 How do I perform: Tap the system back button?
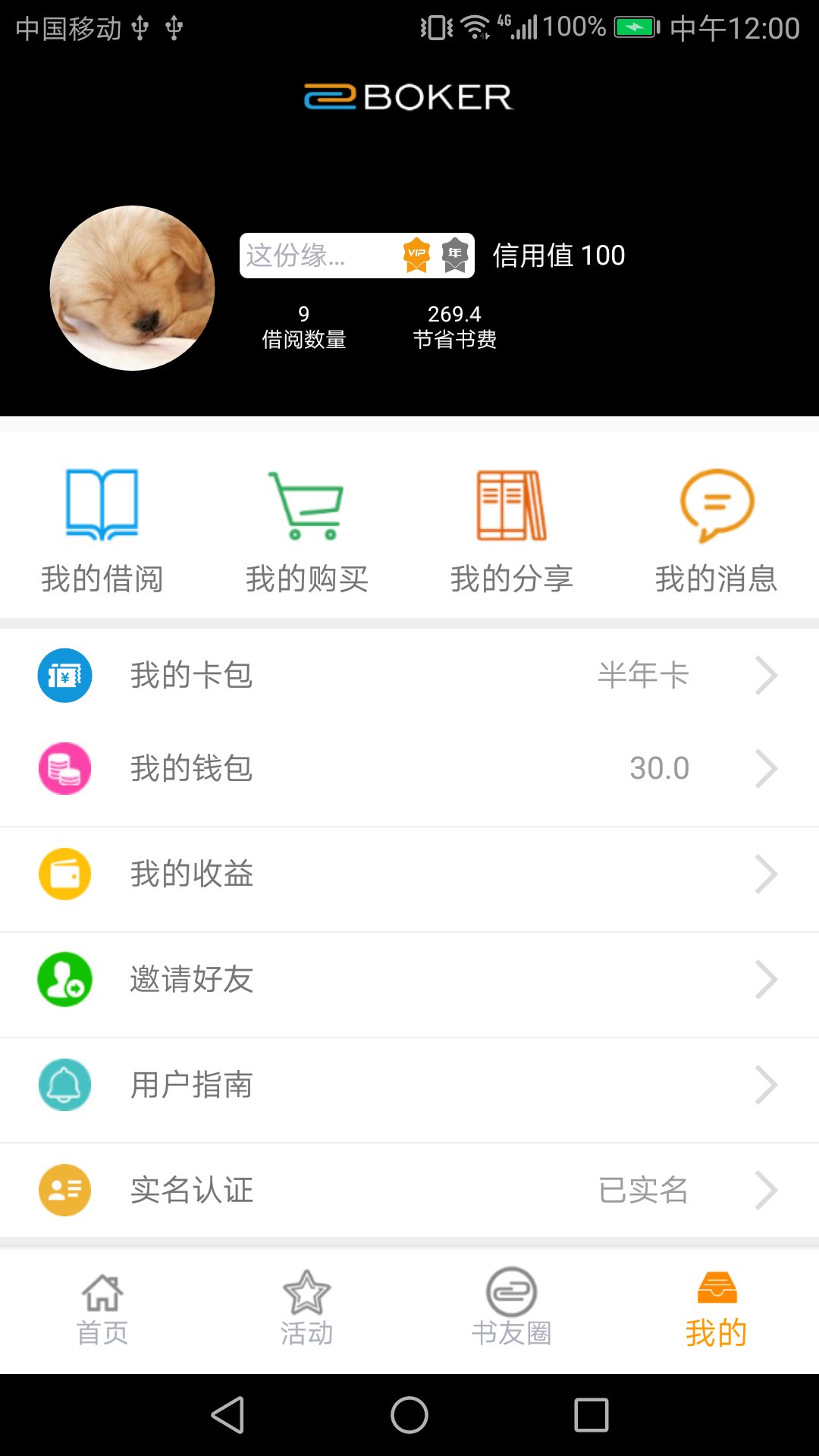click(x=227, y=1415)
